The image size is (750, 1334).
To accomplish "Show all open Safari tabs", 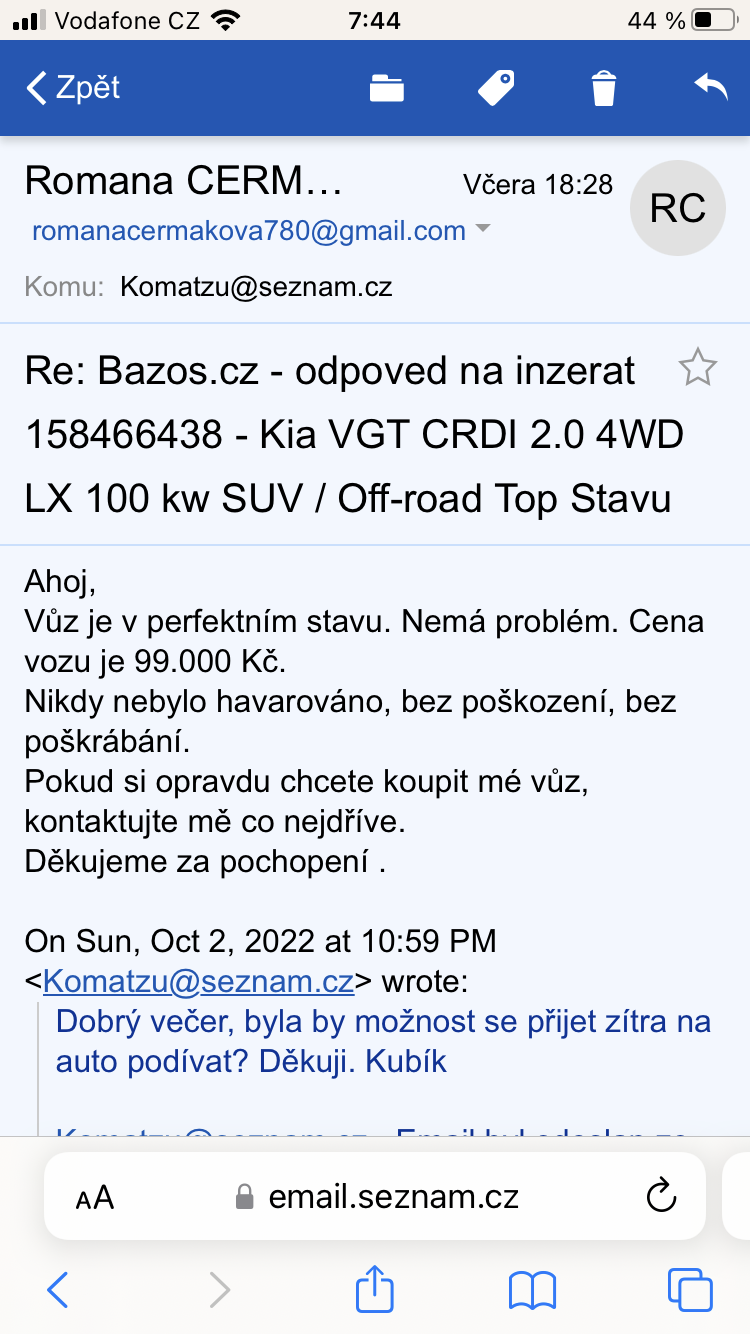I will [x=689, y=1288].
